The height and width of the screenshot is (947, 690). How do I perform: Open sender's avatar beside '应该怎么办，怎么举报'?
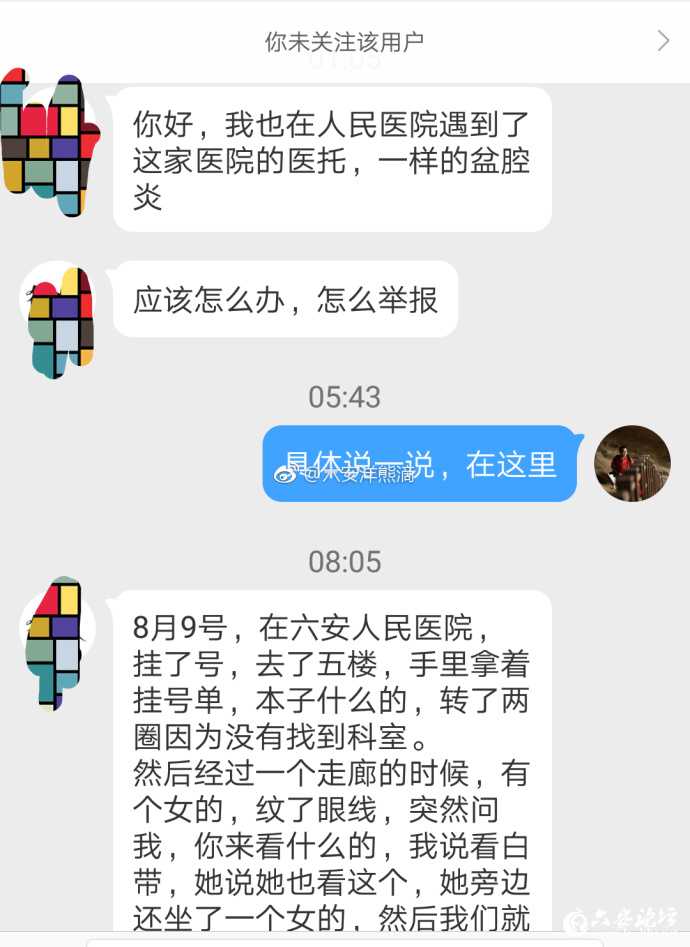[x=60, y=320]
